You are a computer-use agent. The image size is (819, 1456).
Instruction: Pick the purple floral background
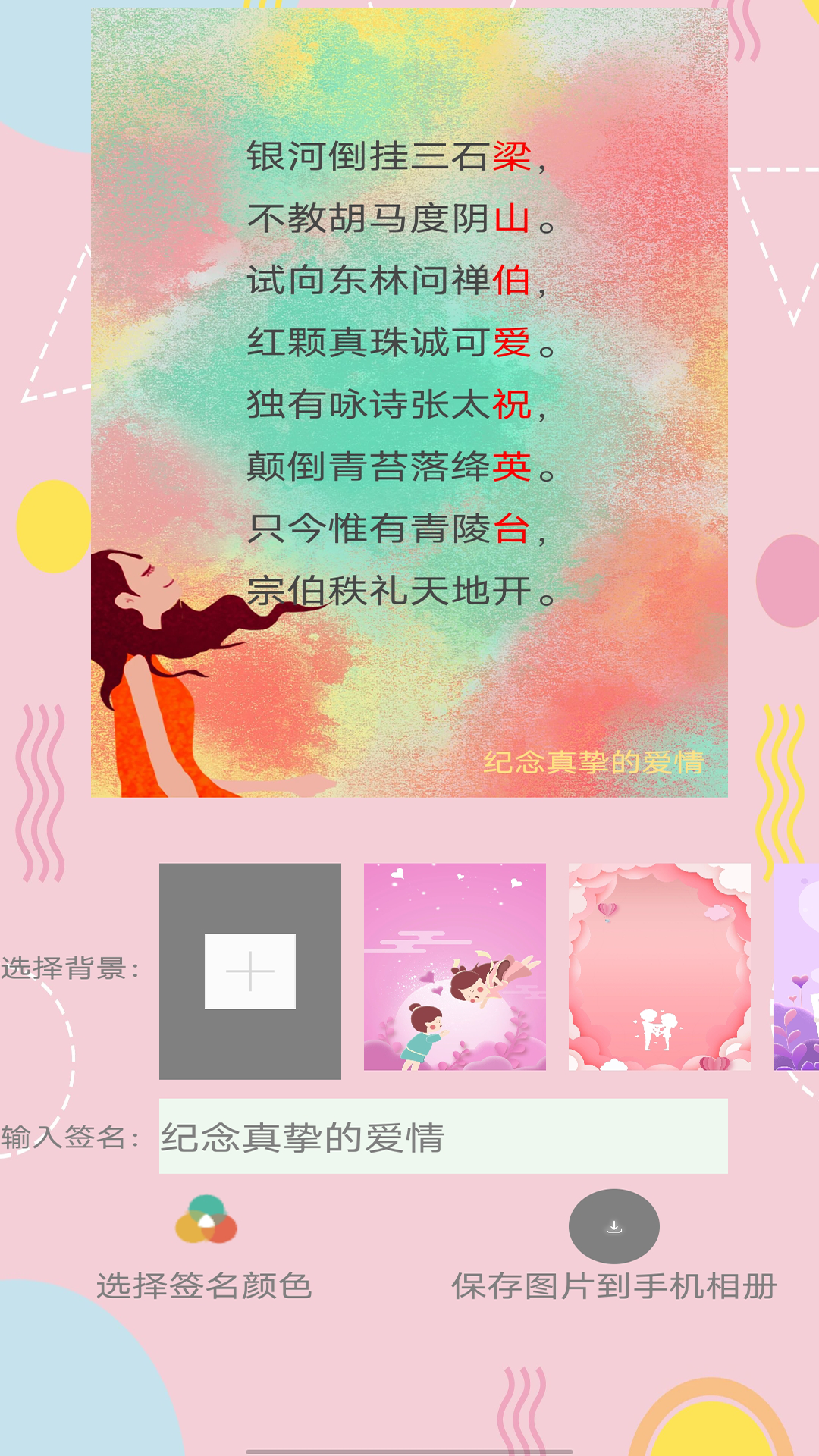[x=796, y=967]
